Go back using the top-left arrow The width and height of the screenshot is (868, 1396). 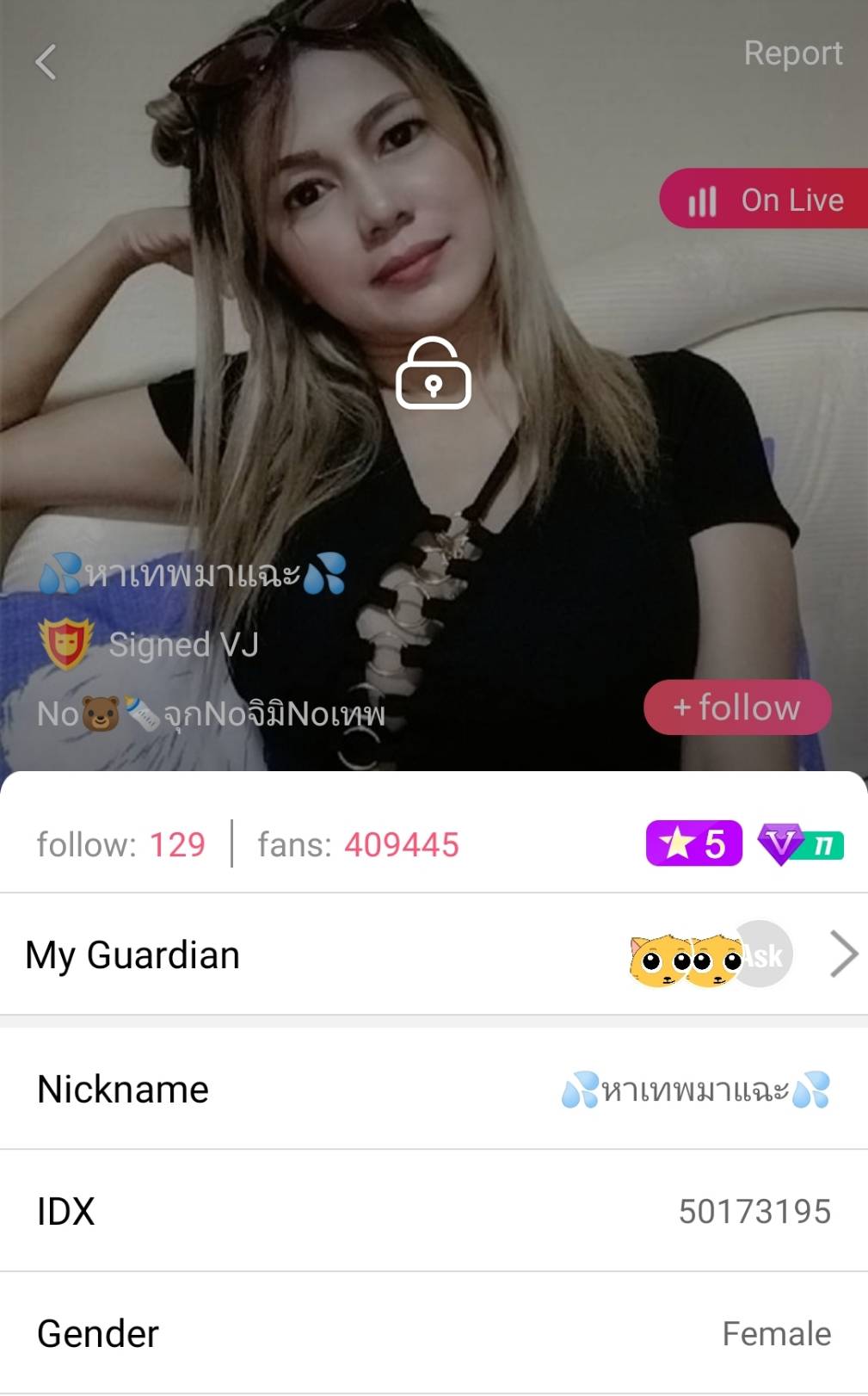[x=46, y=62]
